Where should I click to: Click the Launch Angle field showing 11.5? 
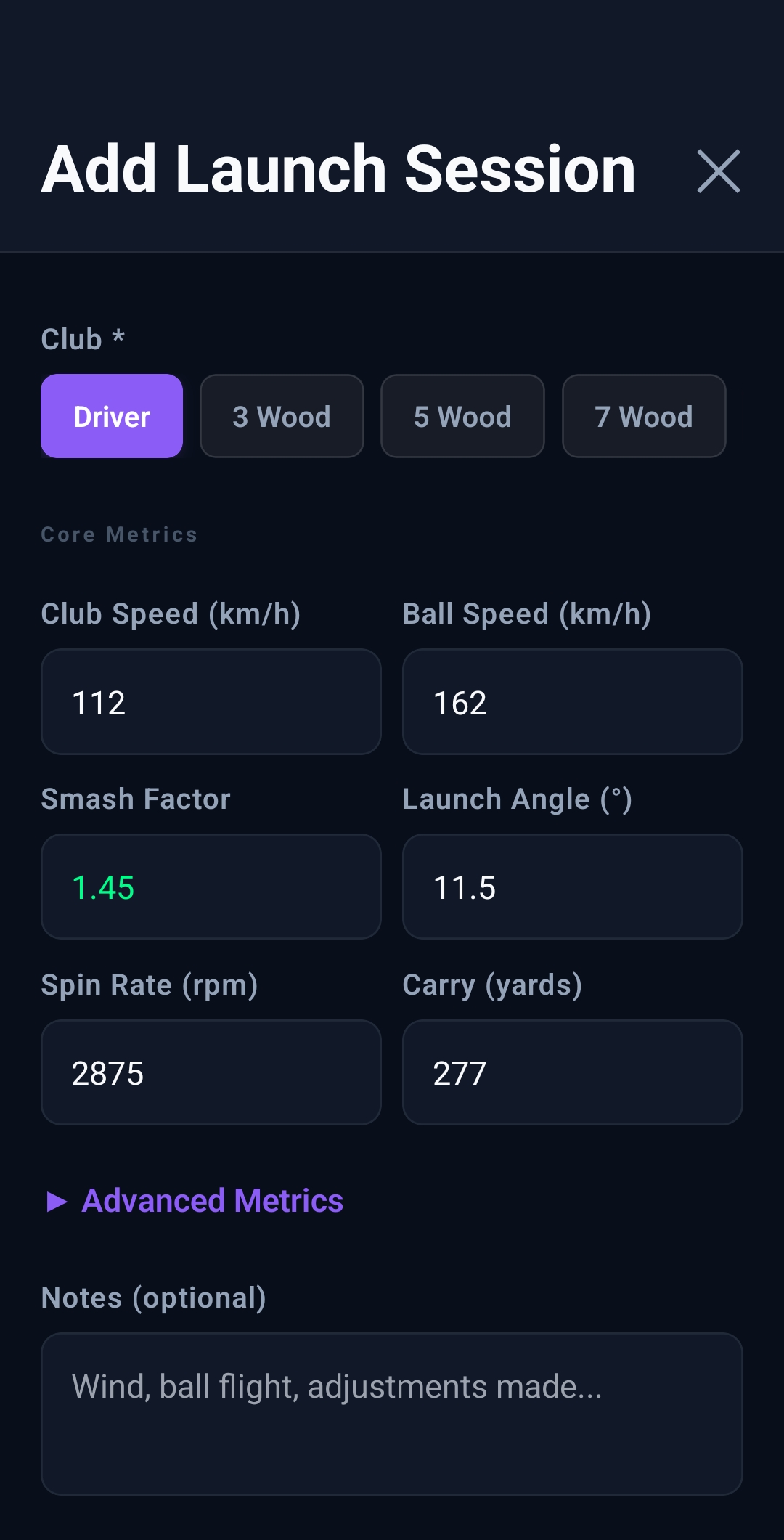[572, 887]
